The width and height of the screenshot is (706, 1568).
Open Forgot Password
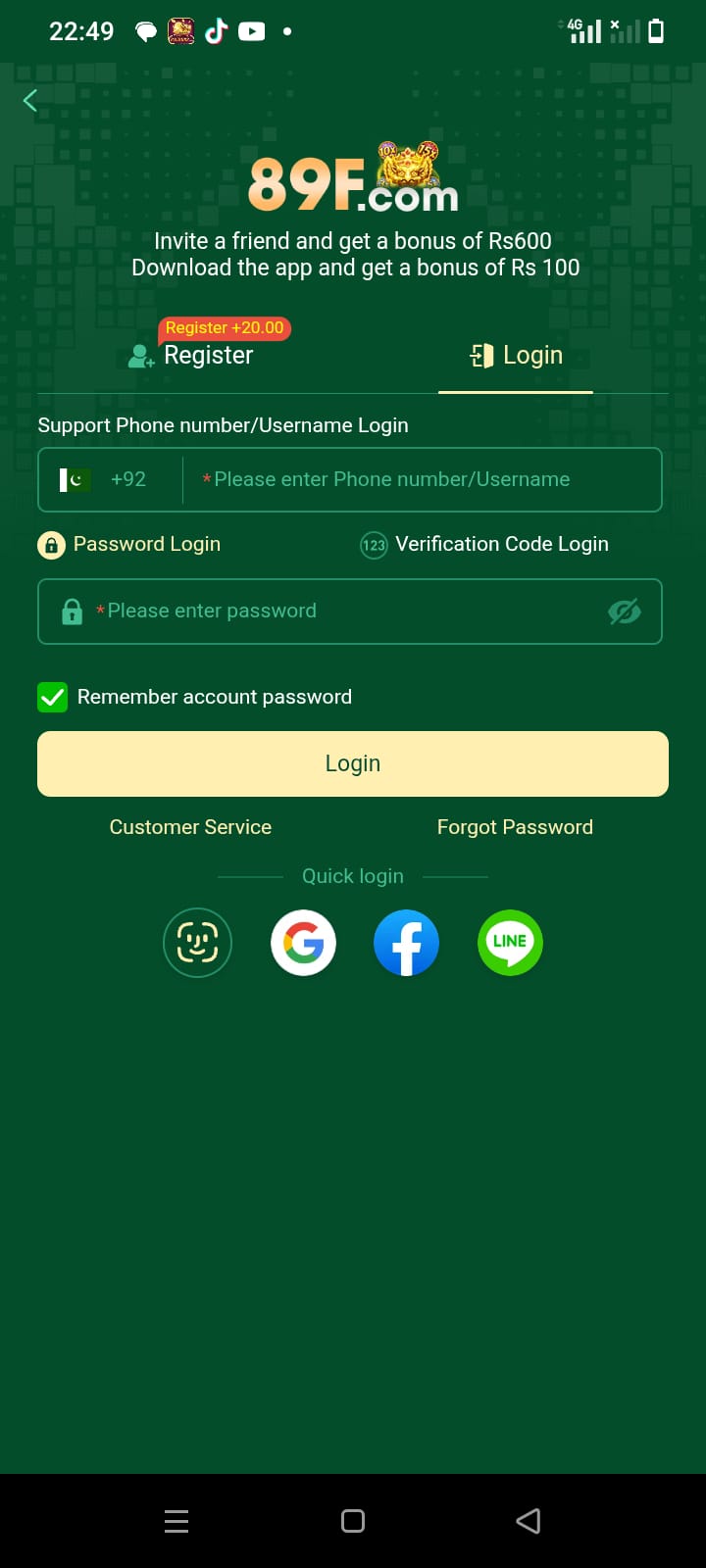click(515, 827)
